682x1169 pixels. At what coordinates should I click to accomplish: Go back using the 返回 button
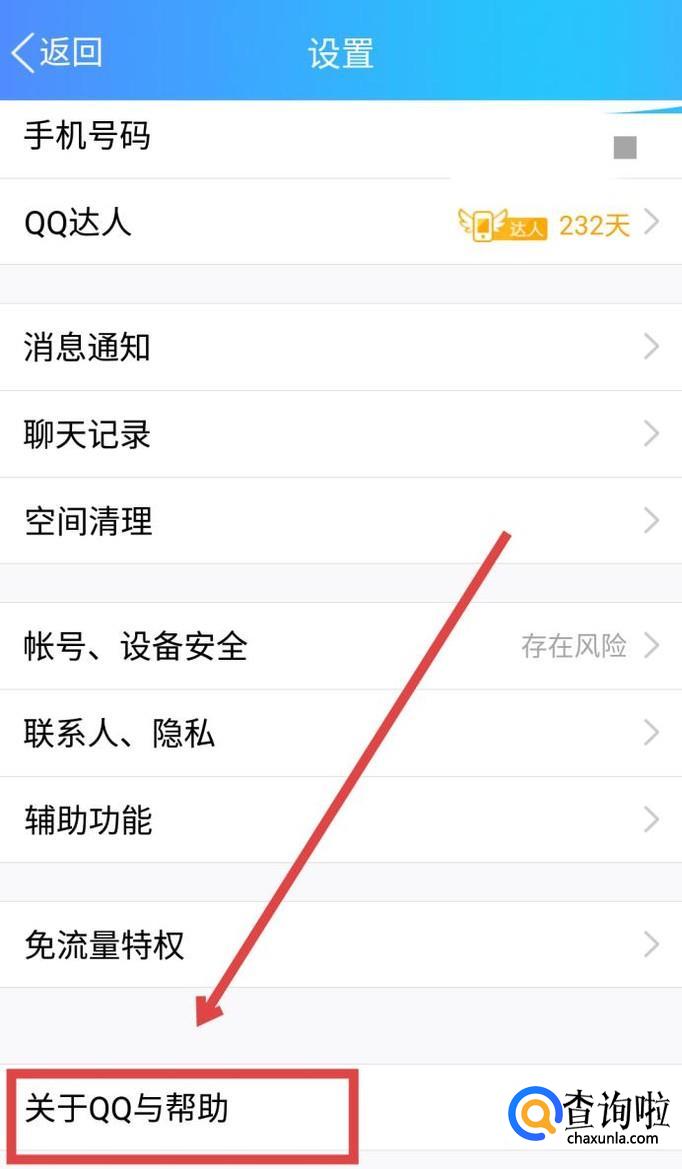point(57,52)
